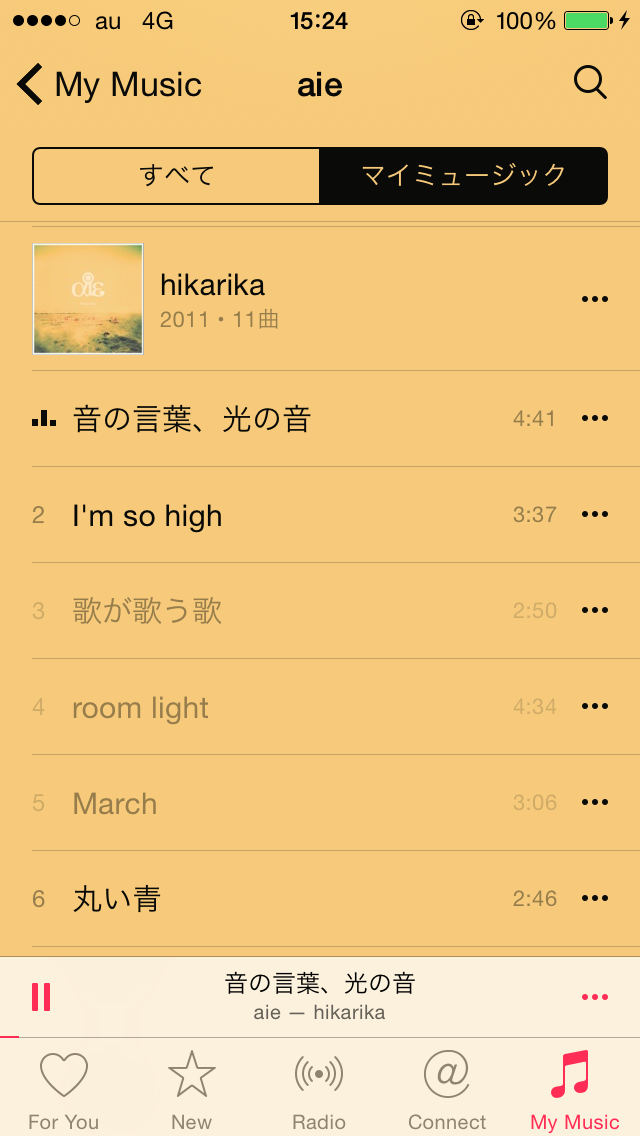Open the mini player's red more options
640x1136 pixels.
[594, 998]
